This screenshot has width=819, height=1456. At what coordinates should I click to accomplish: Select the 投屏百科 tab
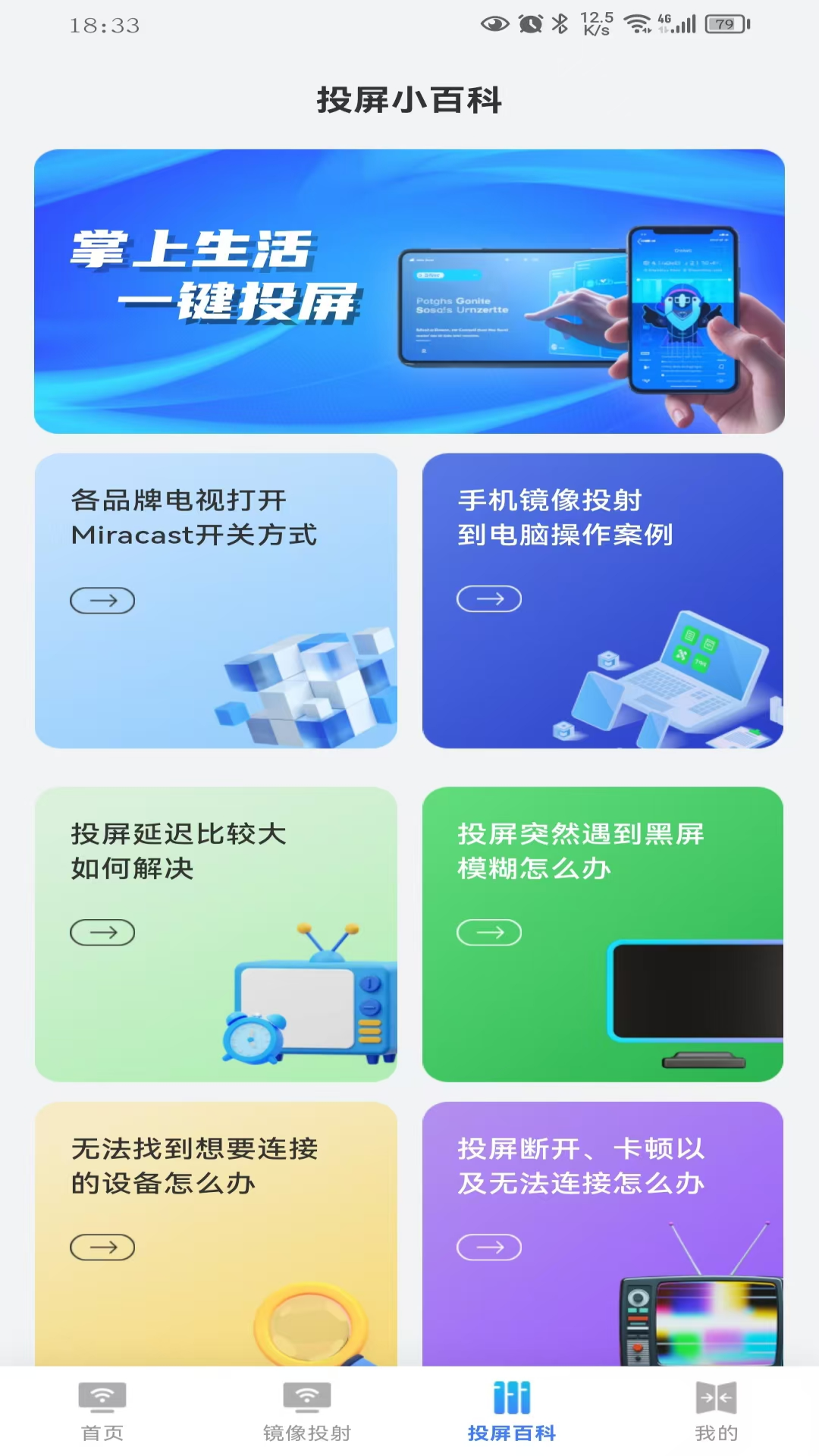[512, 1411]
